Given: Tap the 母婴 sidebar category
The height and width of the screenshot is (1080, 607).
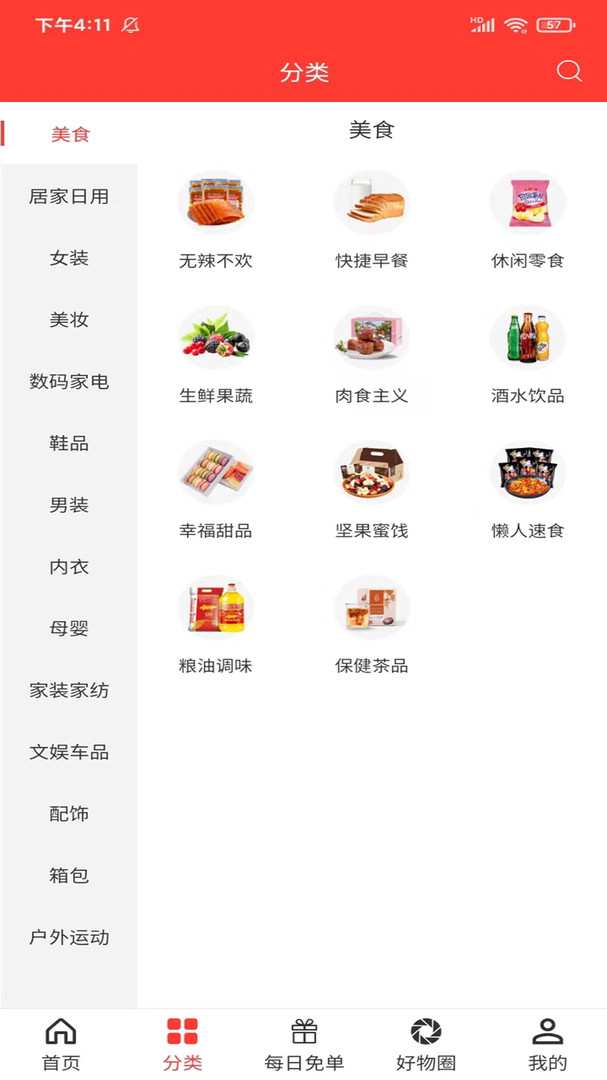Looking at the screenshot, I should 69,628.
